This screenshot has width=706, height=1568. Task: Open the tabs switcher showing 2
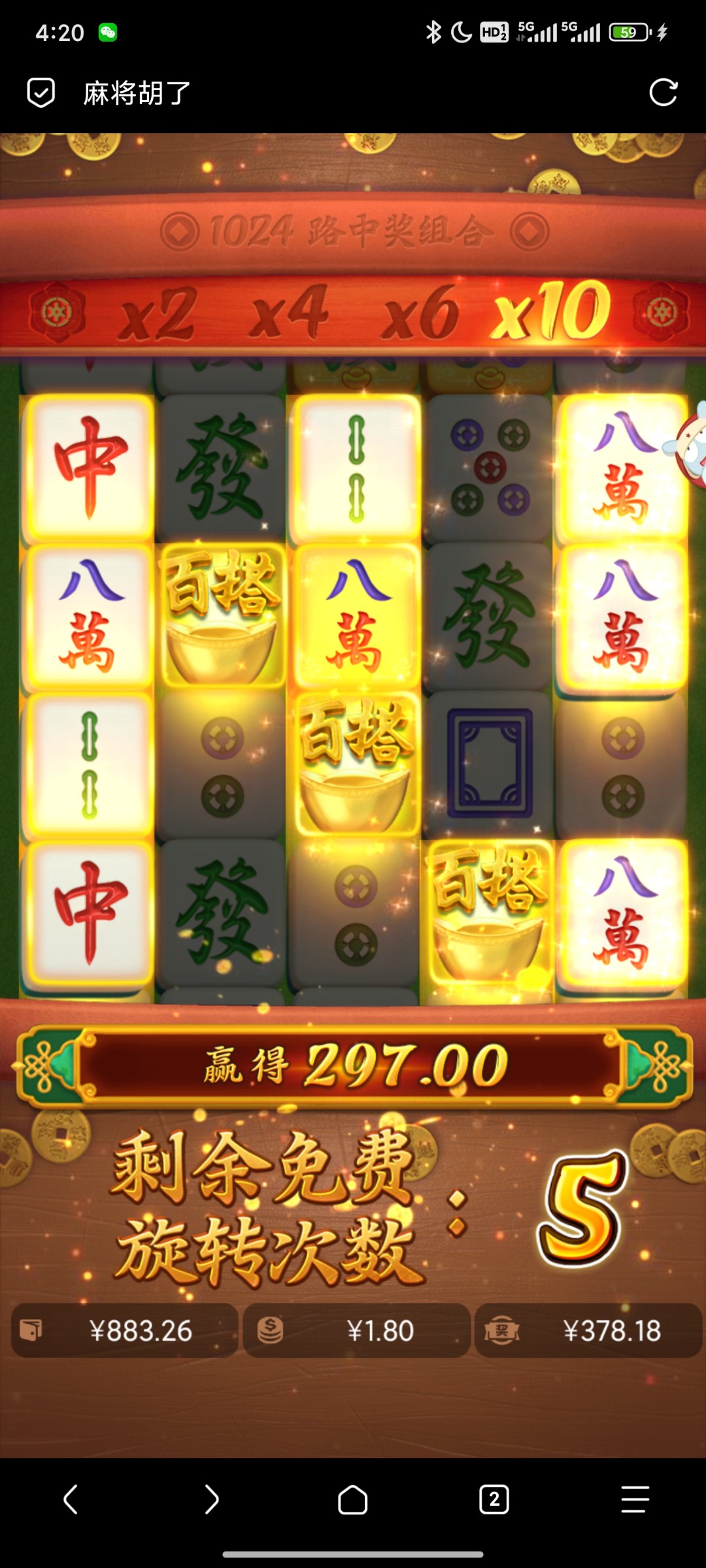pyautogui.click(x=494, y=1499)
